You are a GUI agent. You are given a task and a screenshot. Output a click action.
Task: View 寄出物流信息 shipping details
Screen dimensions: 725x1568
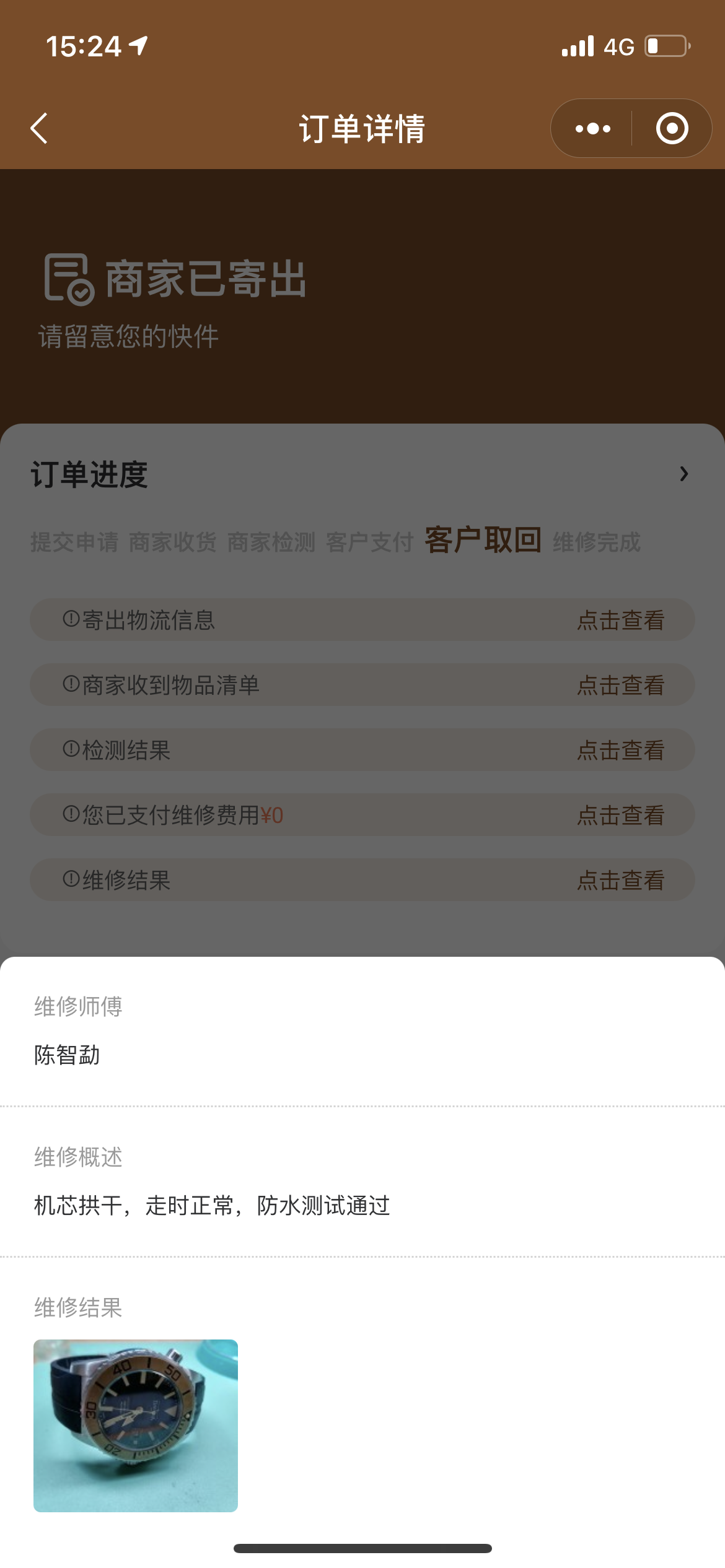[362, 620]
